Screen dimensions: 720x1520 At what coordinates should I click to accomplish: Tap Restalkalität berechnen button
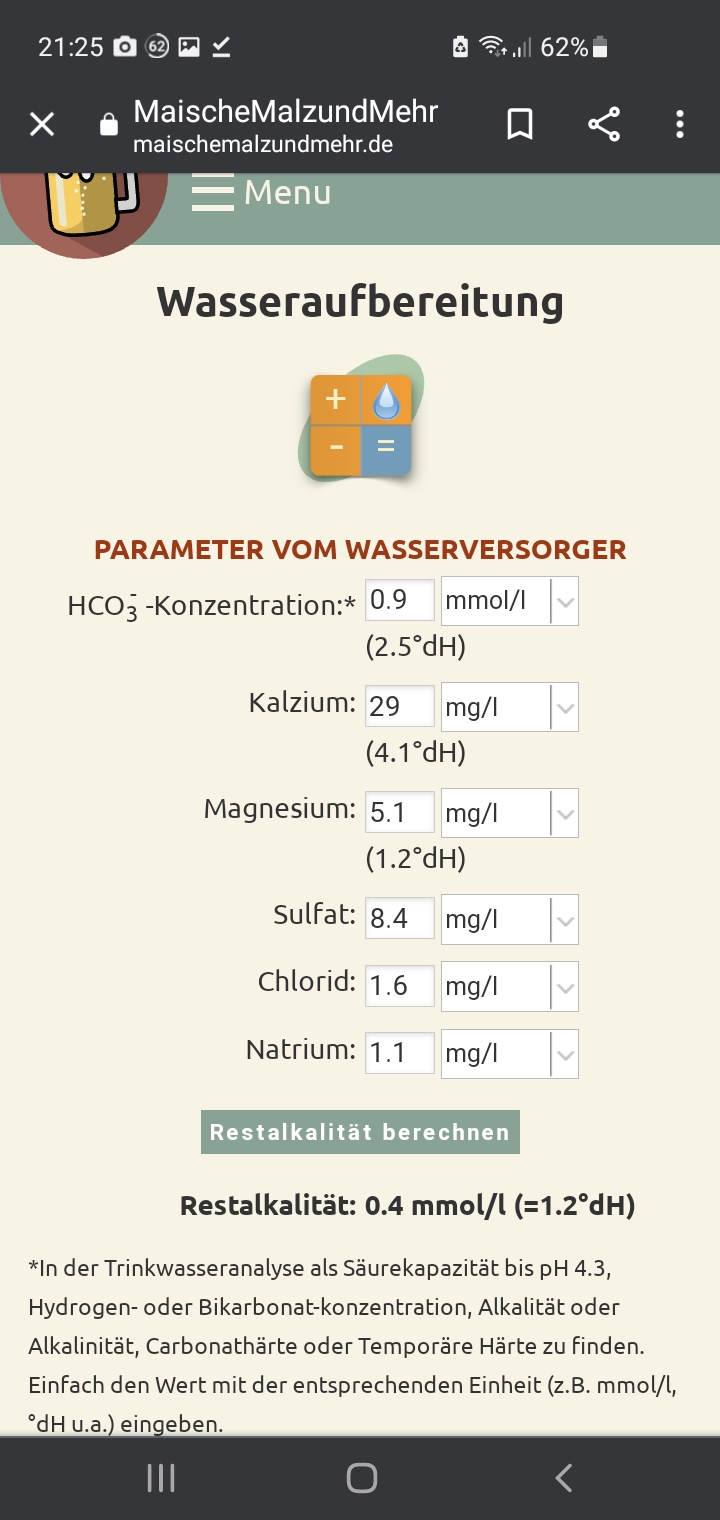point(360,1132)
